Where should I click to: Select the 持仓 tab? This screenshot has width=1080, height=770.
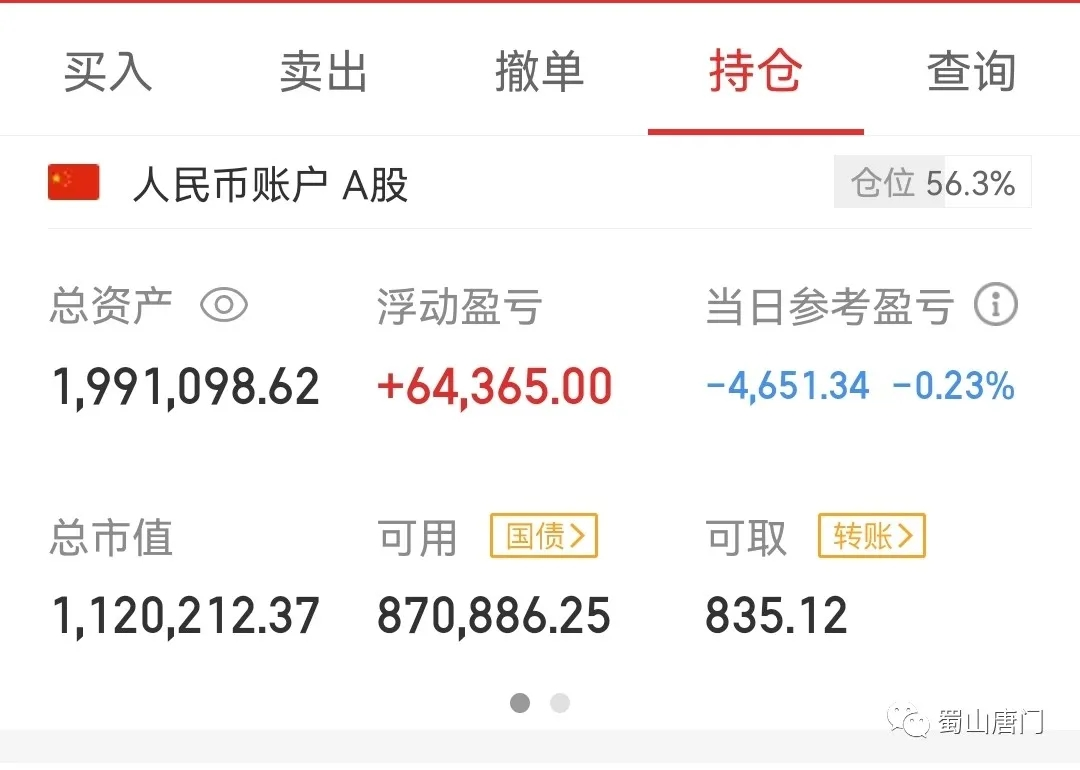[x=756, y=72]
